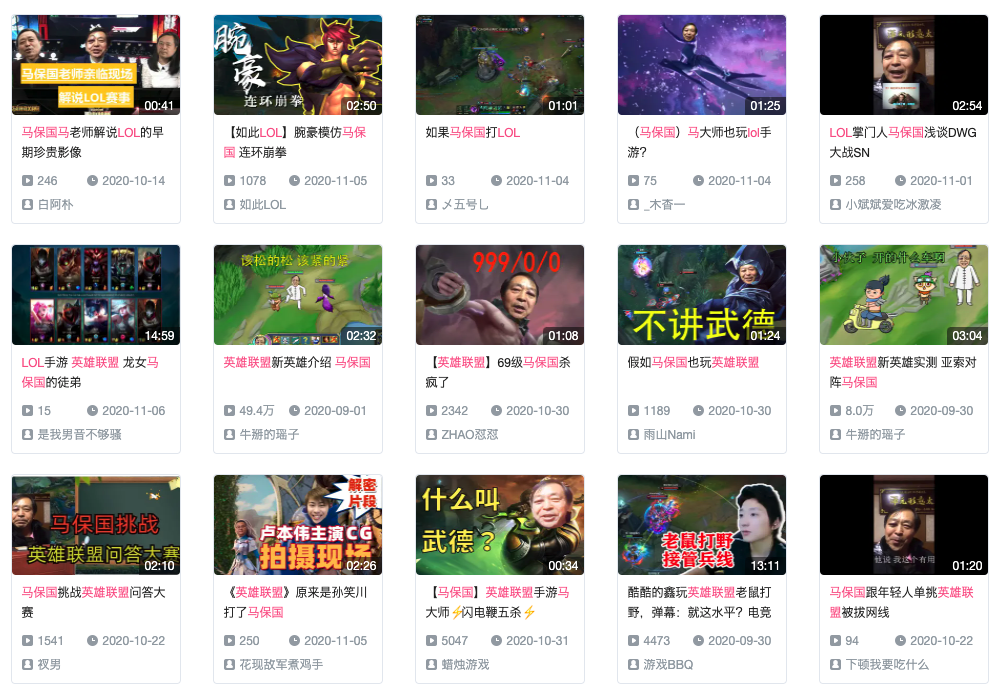Image resolution: width=997 pixels, height=693 pixels.
Task: Open 新英雄实测 亚索对阵马保国 video
Action: tap(902, 373)
